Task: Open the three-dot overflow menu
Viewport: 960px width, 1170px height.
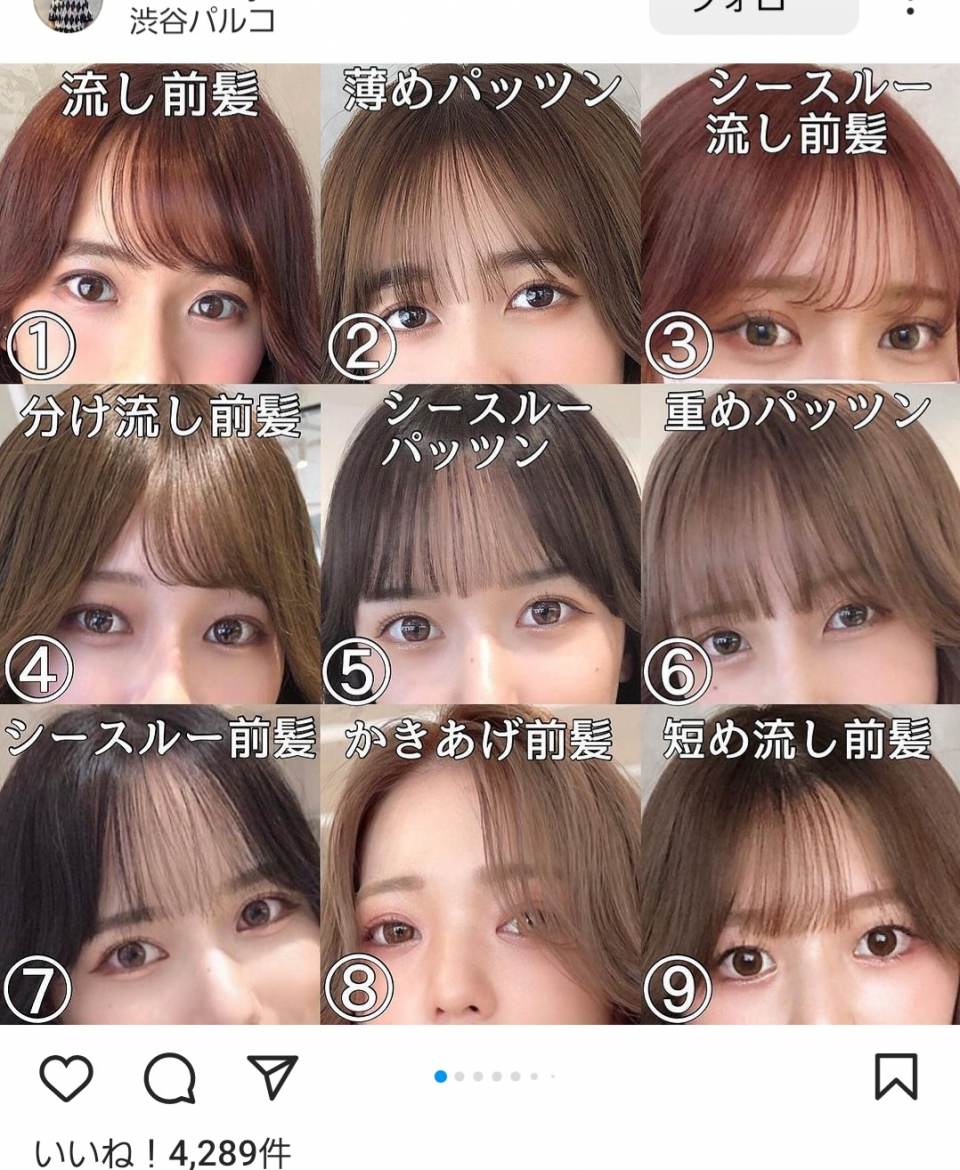Action: click(909, 8)
